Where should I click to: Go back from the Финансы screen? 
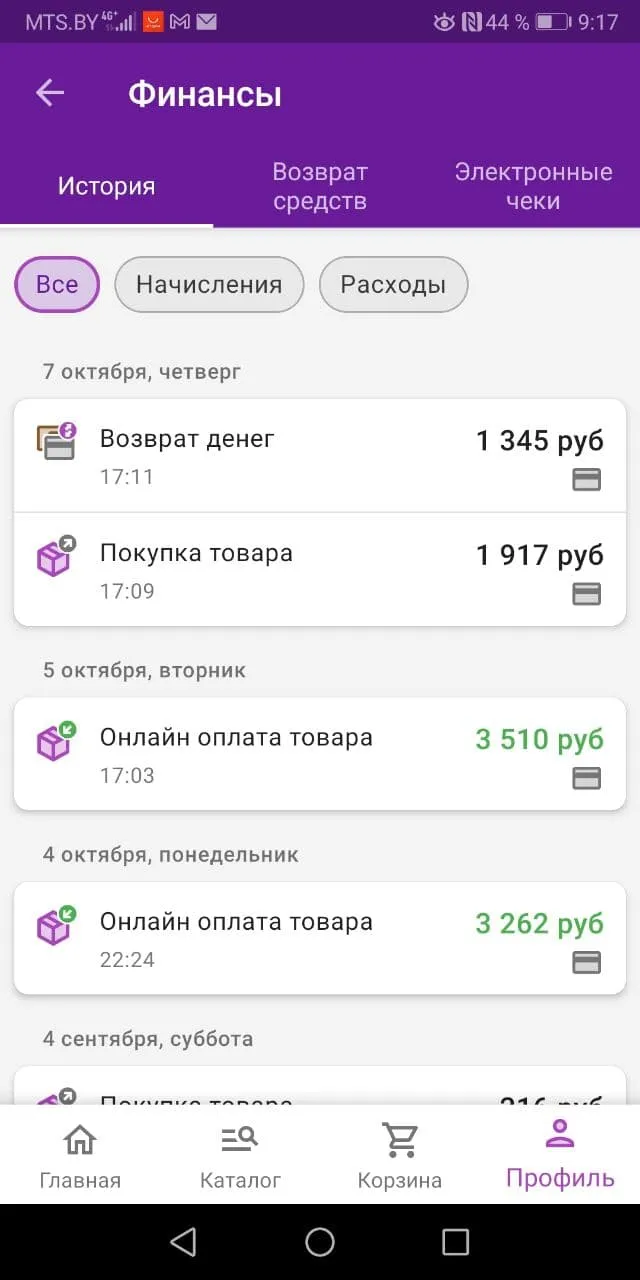(x=49, y=93)
